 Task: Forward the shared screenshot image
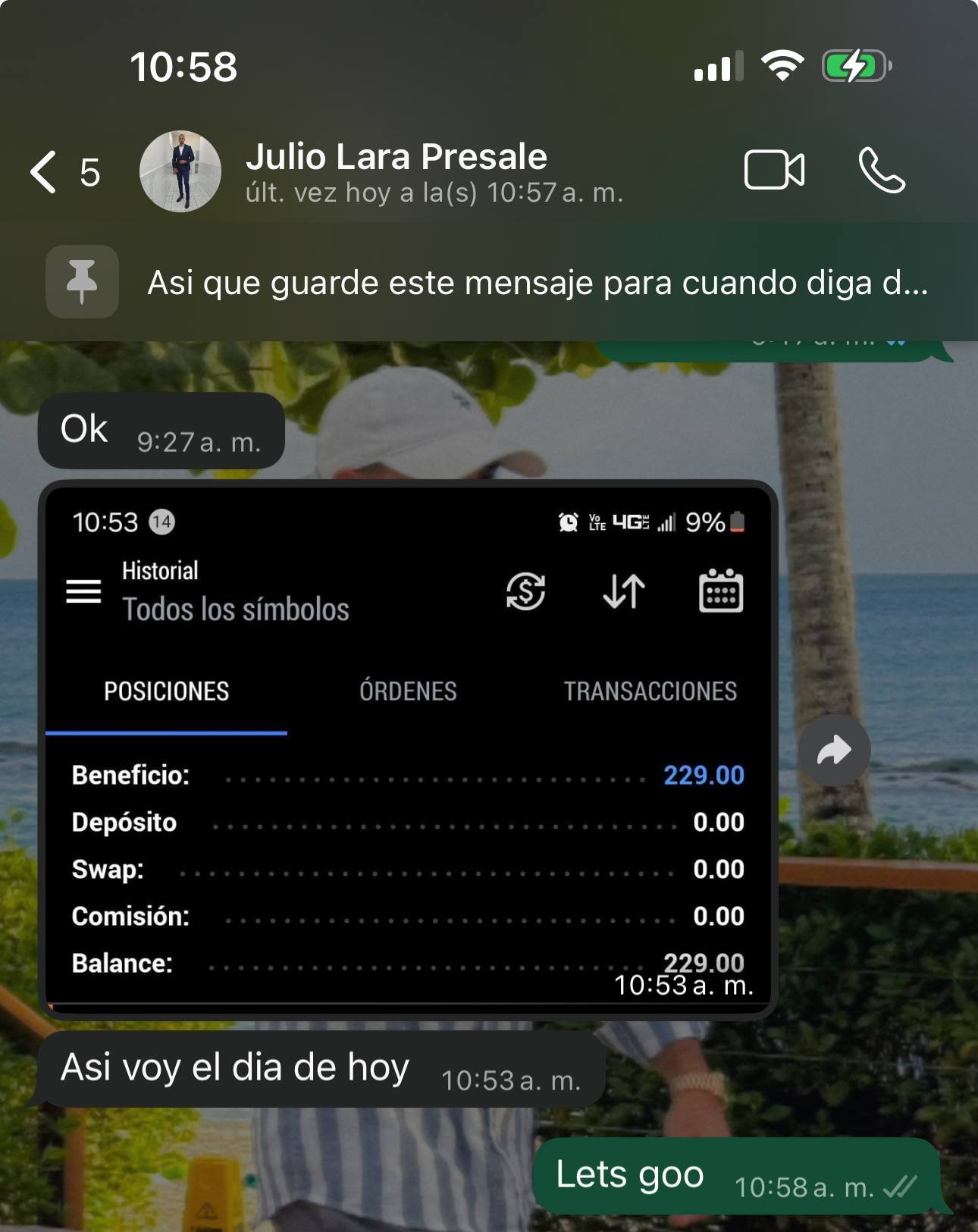click(x=834, y=751)
